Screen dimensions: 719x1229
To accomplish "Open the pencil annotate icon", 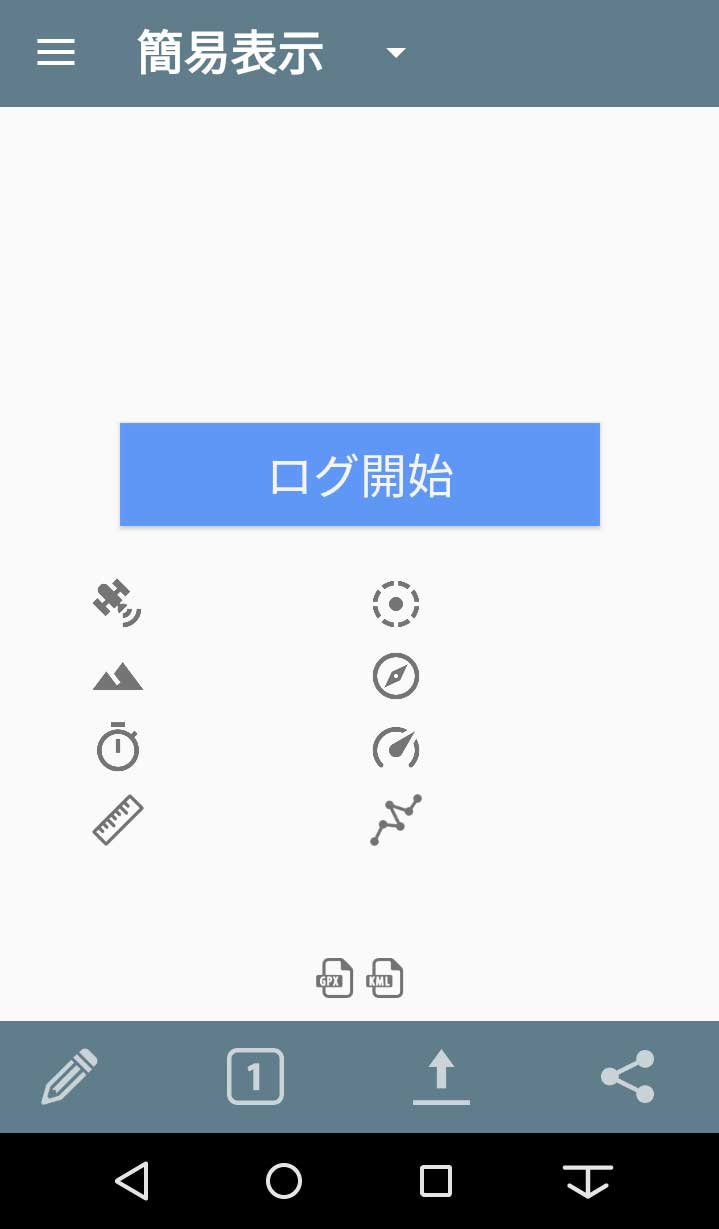I will pos(70,1076).
